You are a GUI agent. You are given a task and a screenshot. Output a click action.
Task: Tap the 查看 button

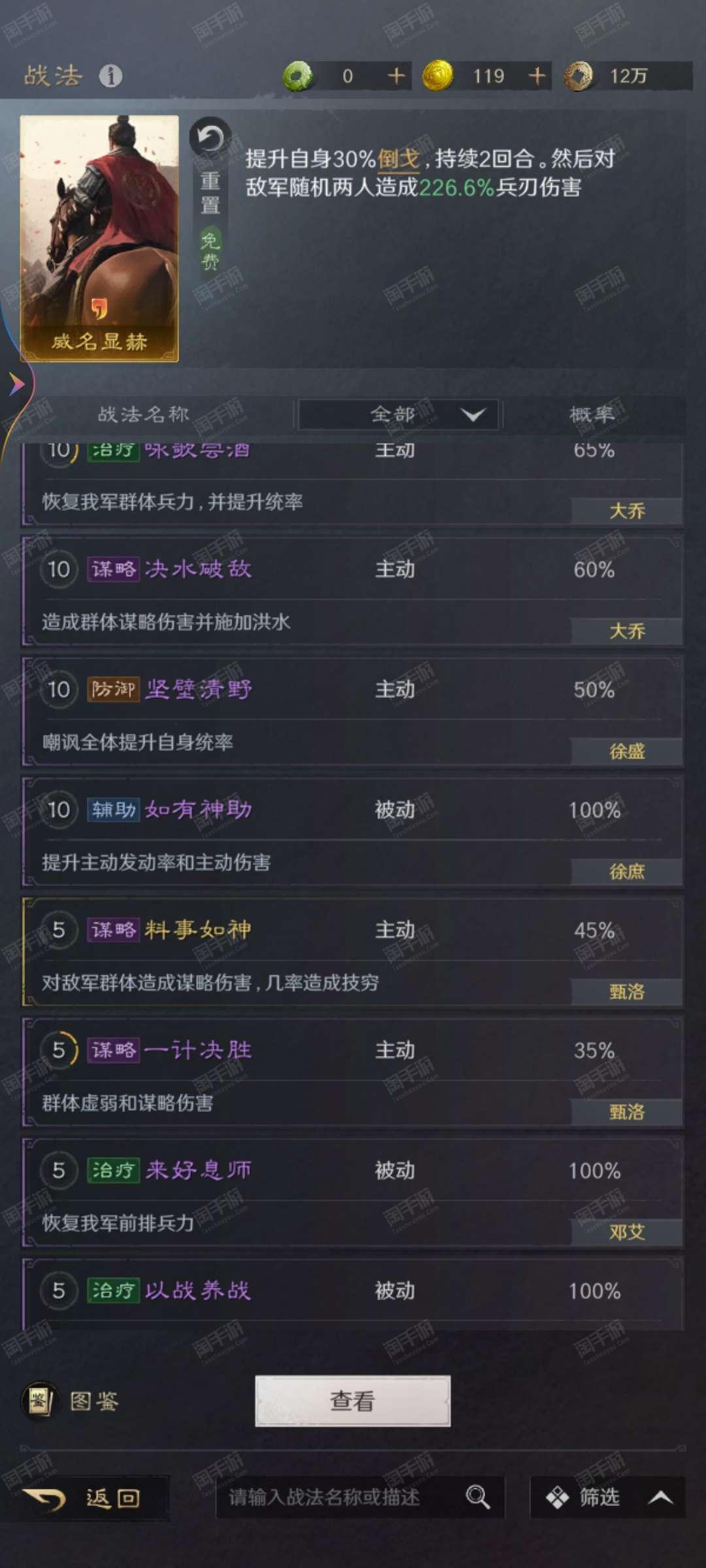[x=352, y=1401]
